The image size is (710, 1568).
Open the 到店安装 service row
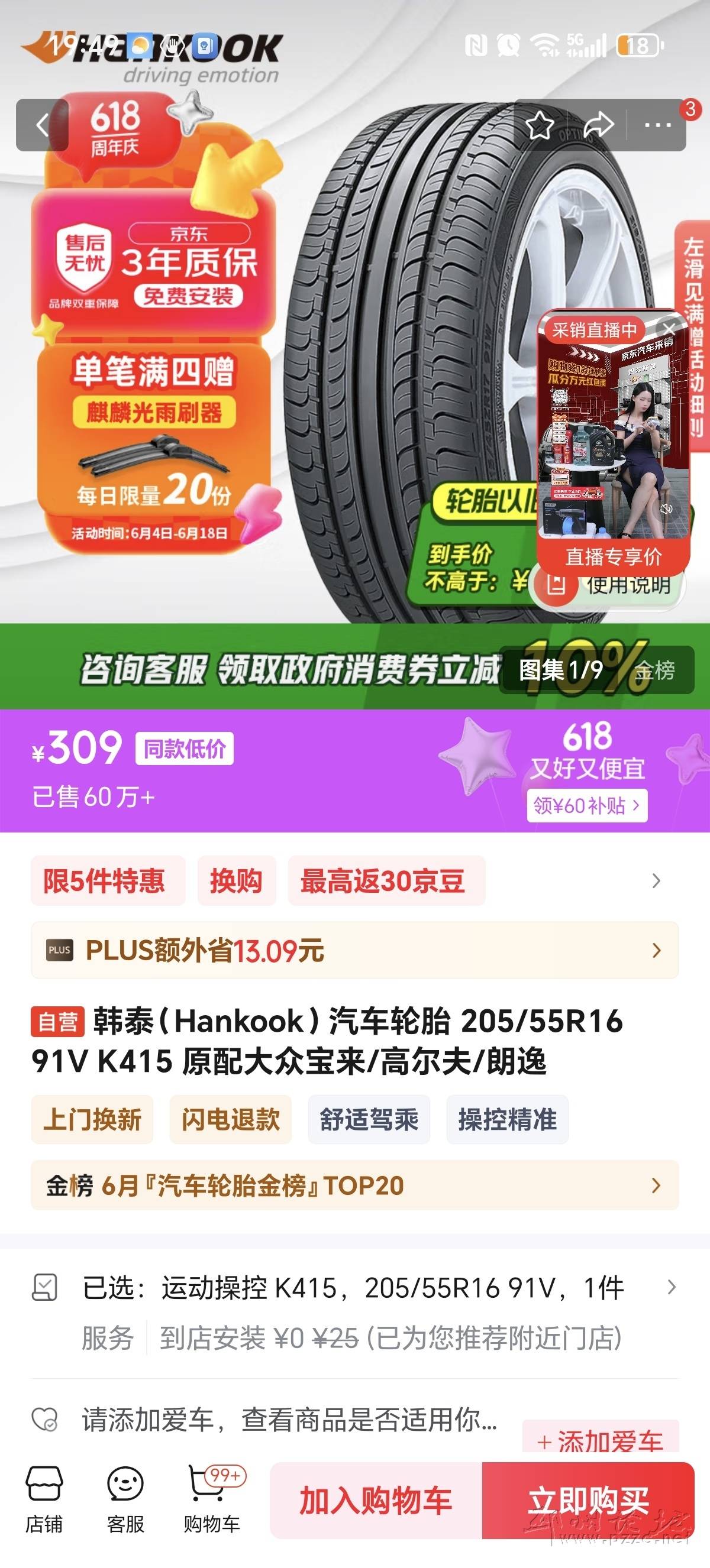tap(390, 1338)
